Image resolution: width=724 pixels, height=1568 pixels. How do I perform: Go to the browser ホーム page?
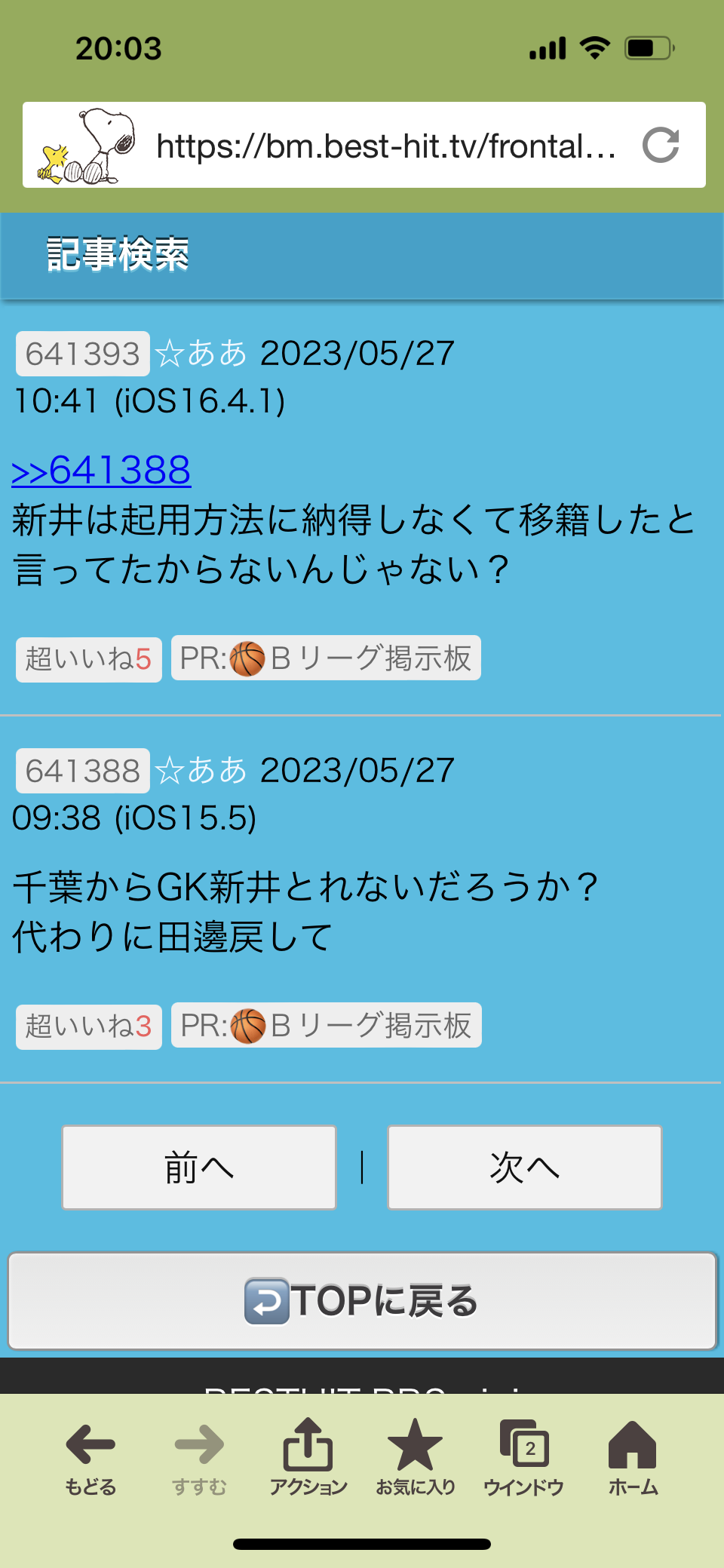tap(633, 1457)
